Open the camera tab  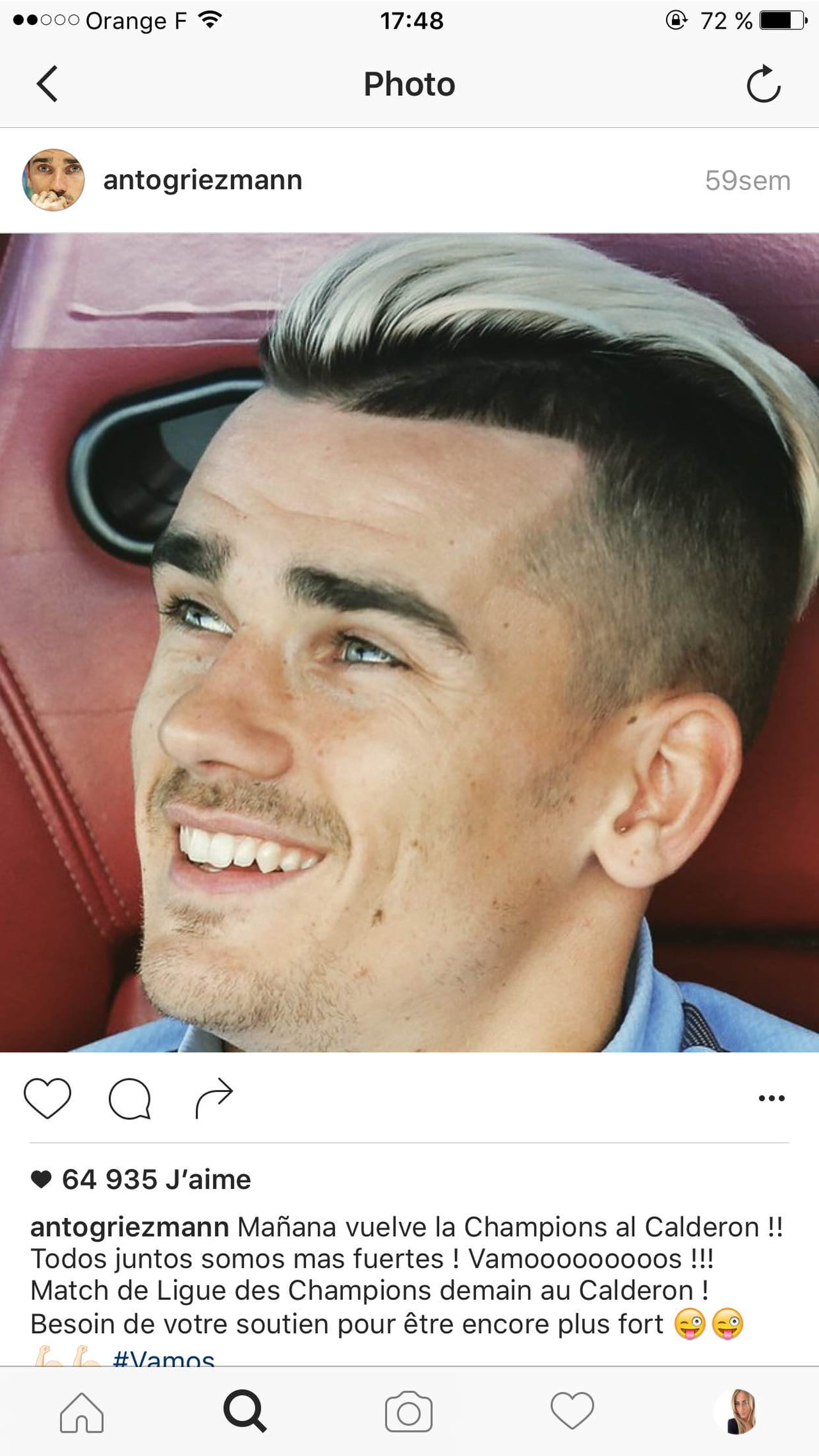[409, 1412]
